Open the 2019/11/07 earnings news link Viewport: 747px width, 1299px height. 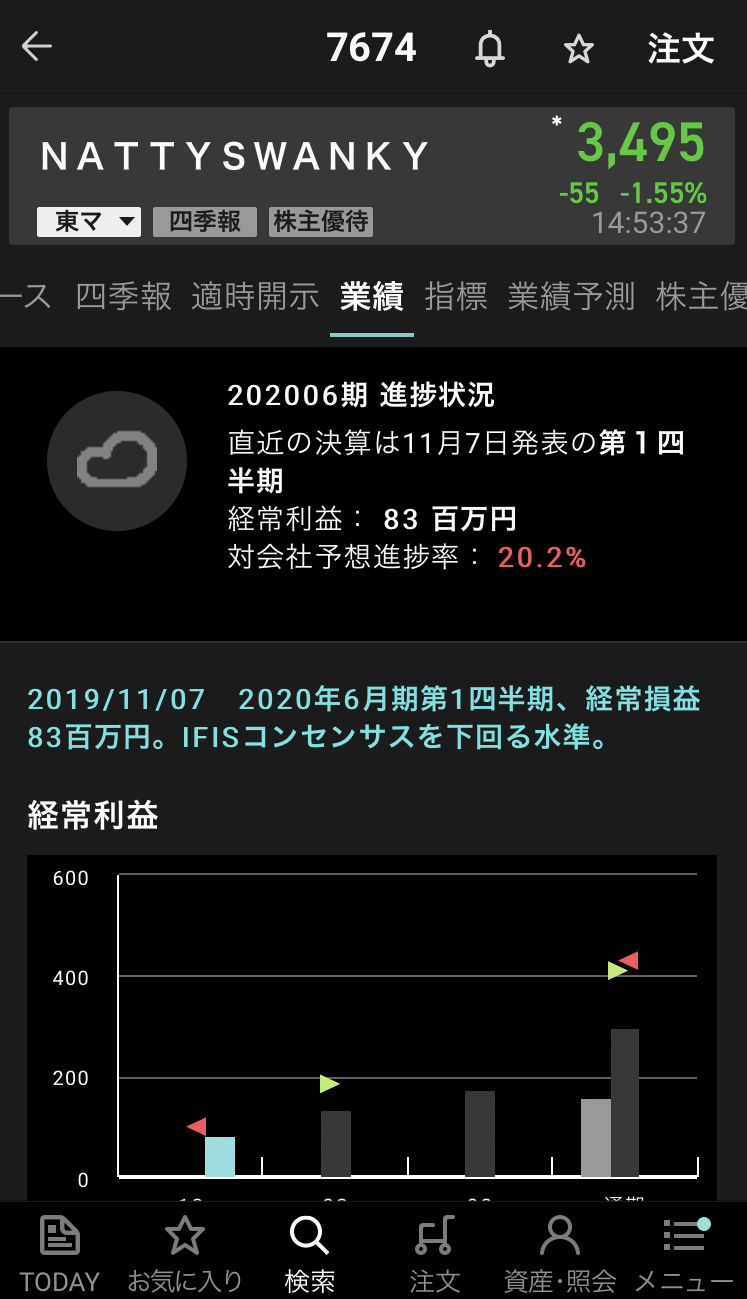[x=364, y=718]
